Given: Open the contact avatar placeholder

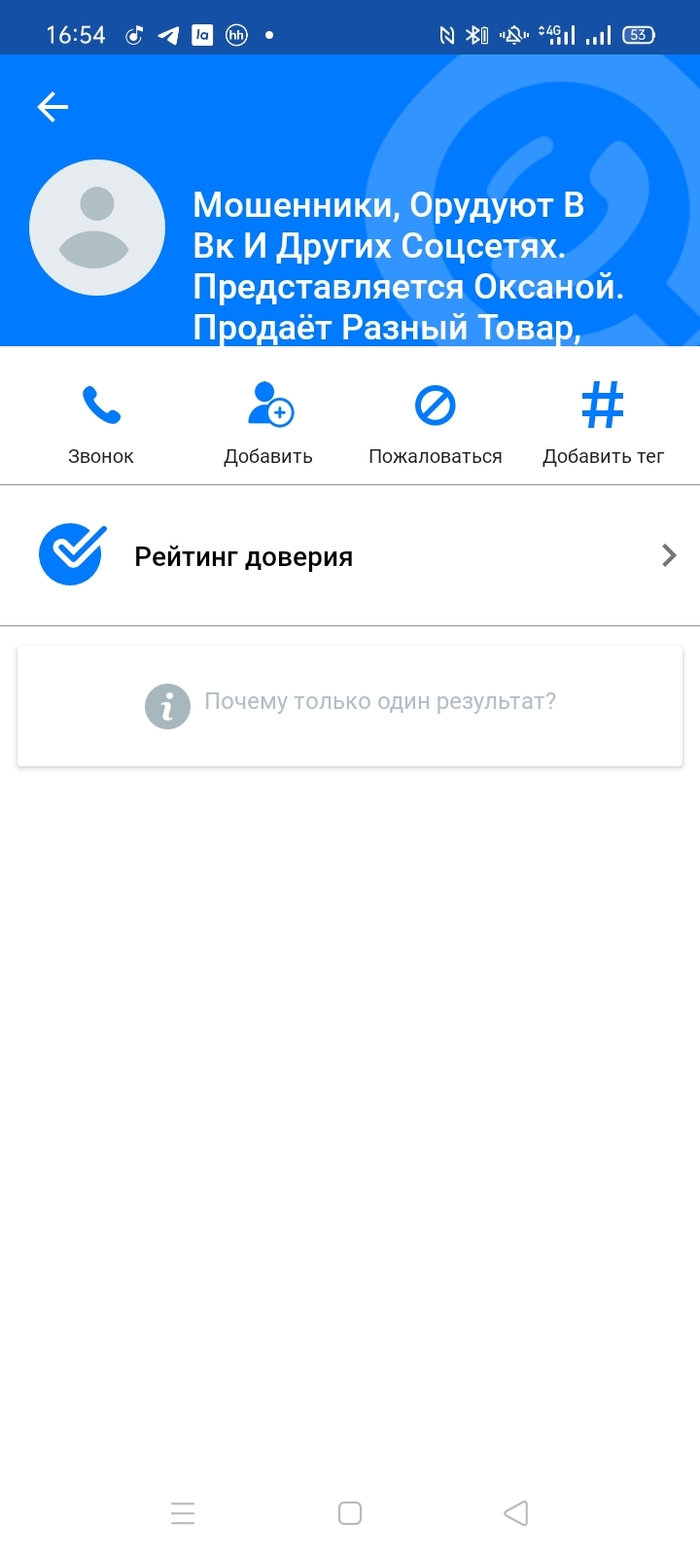Looking at the screenshot, I should (x=97, y=228).
